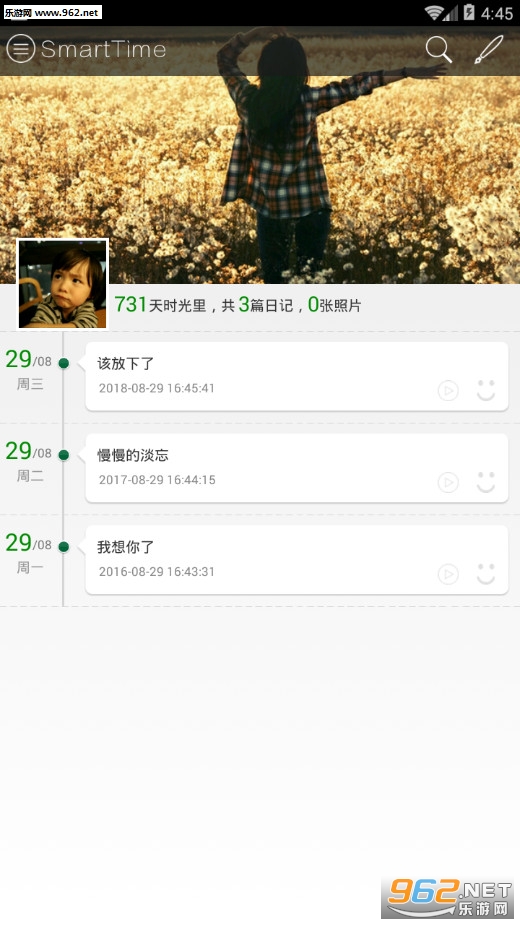
Task: Tap the smiley mood icon on 慢慢的淡忘
Action: pos(486,482)
